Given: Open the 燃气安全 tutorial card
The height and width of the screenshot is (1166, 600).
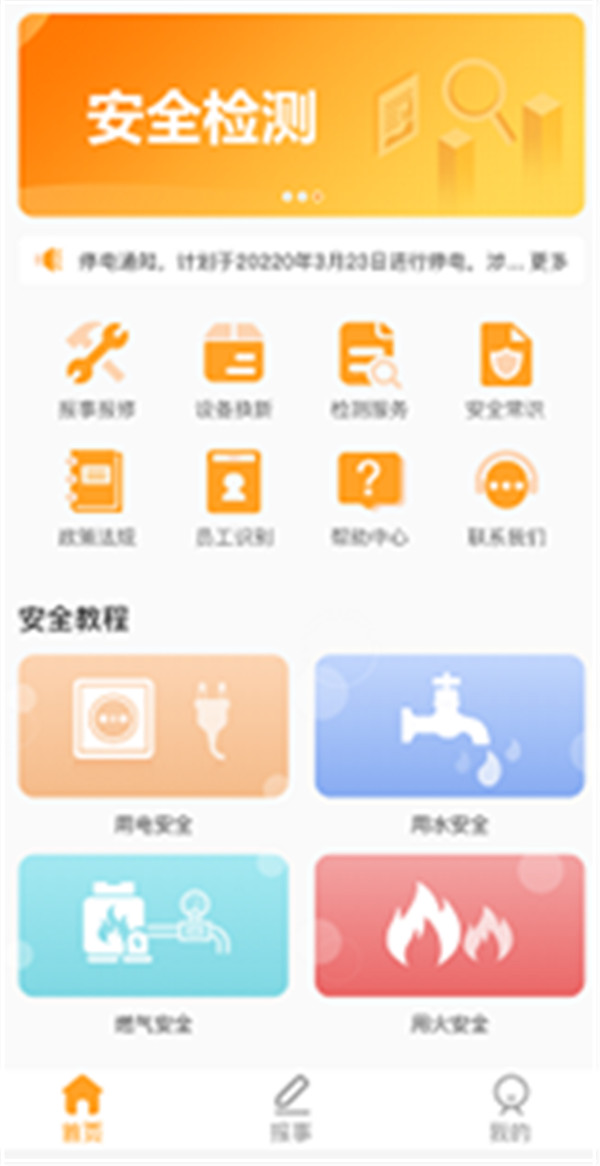Looking at the screenshot, I should (153, 925).
